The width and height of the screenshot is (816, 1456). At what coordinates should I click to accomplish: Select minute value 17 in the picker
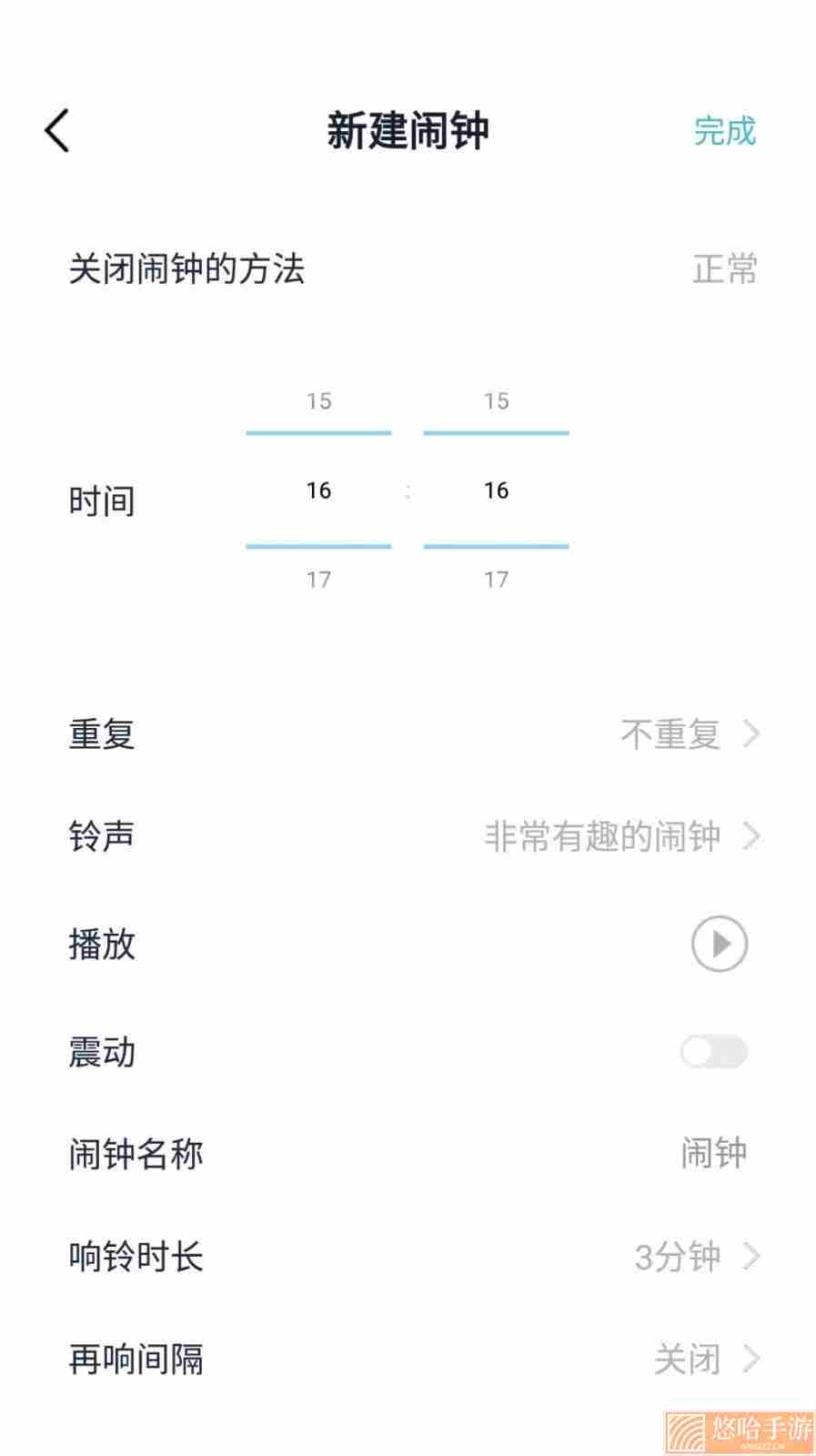[x=496, y=580]
